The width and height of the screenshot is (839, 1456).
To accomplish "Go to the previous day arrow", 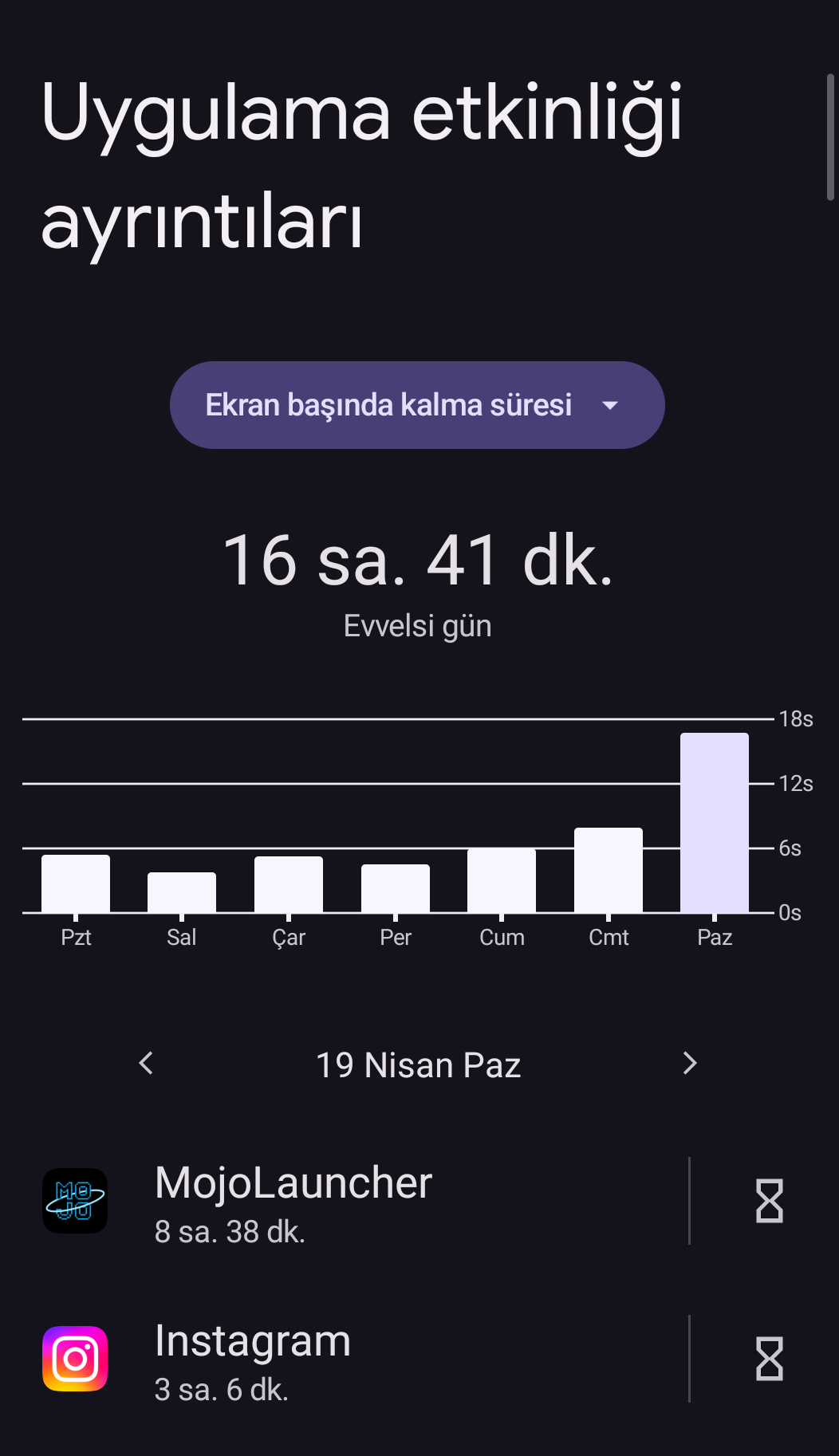I will coord(146,1063).
